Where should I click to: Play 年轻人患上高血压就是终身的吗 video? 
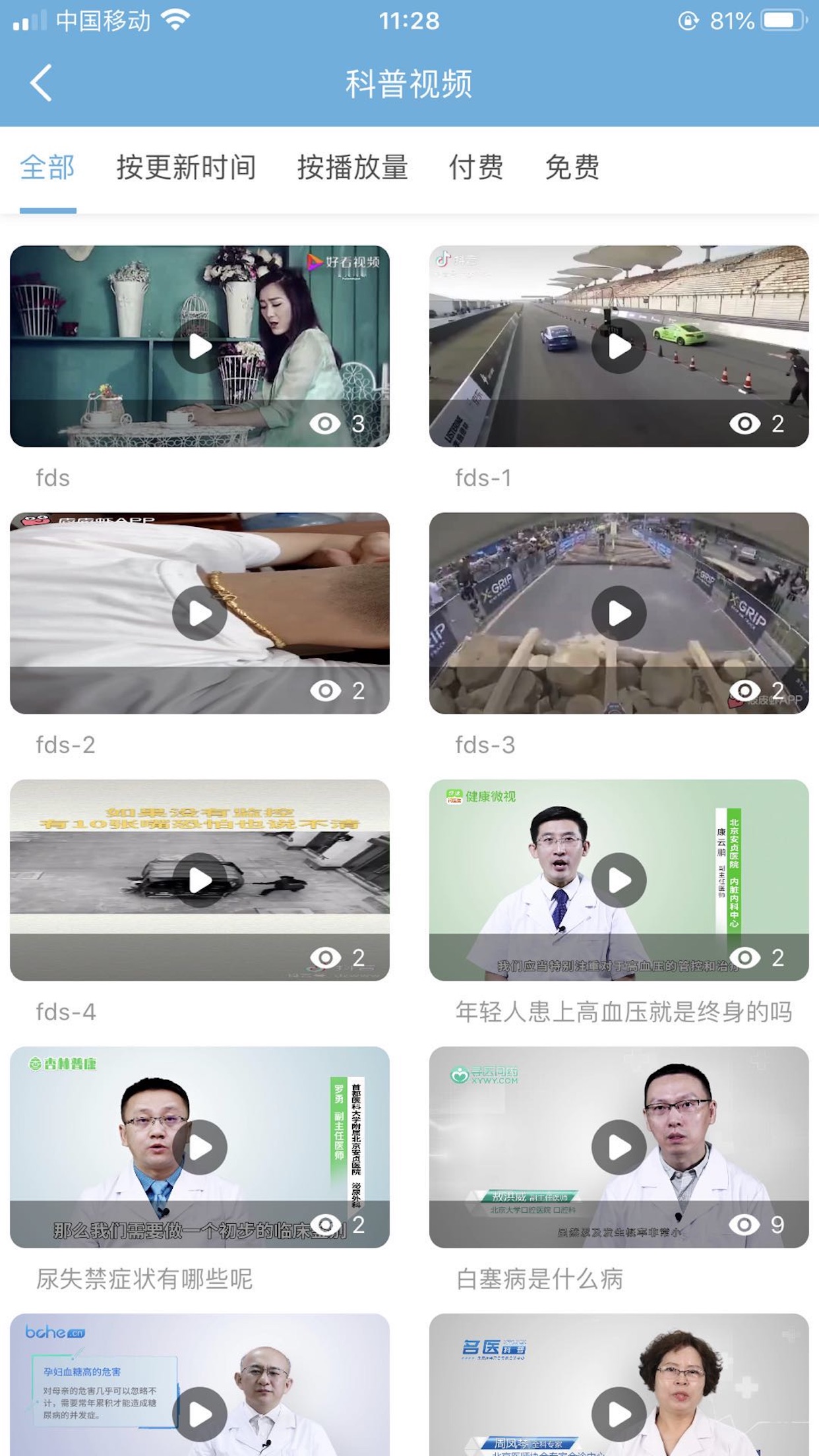coord(619,880)
